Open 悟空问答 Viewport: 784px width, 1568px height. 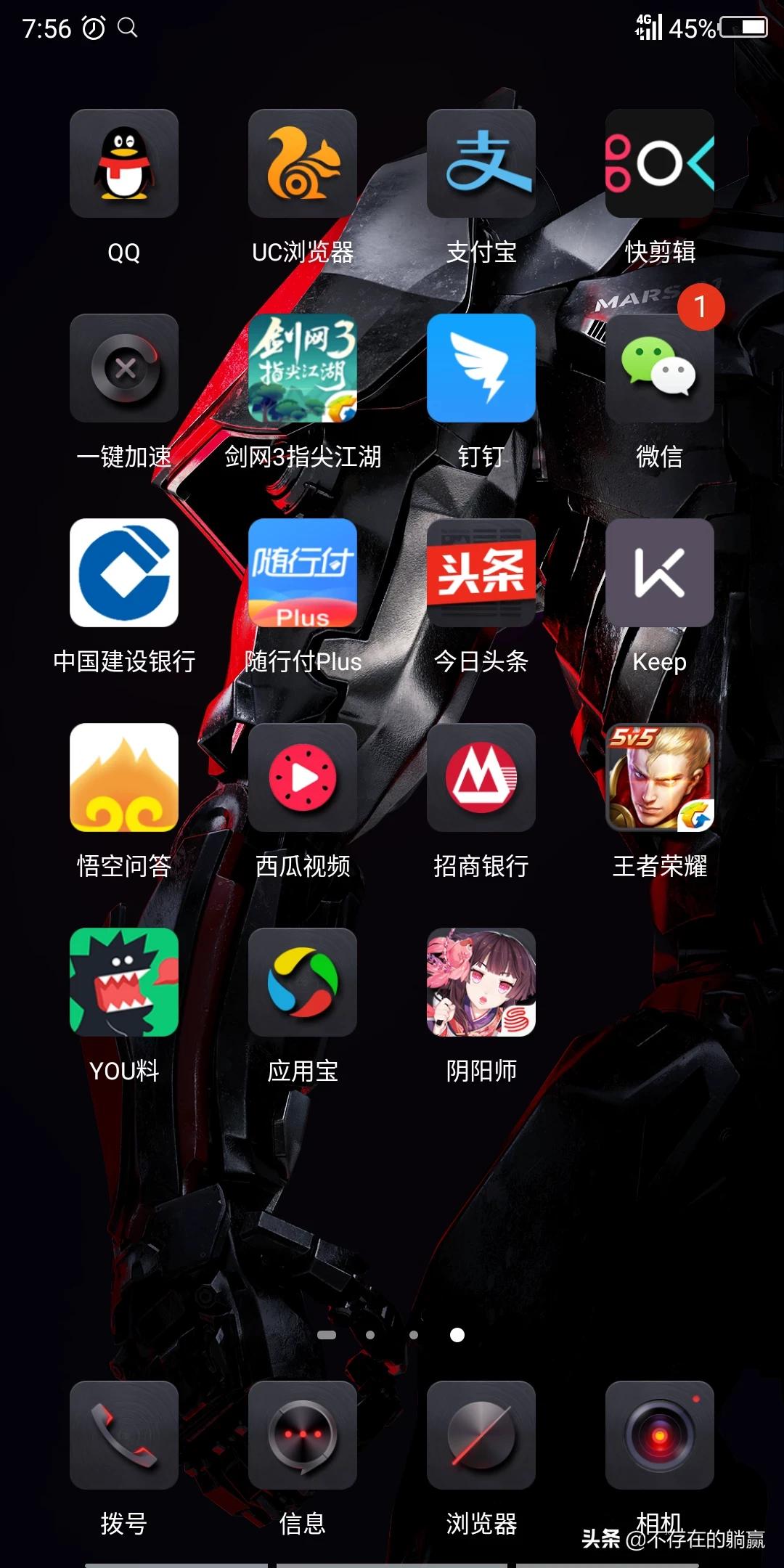tap(123, 777)
